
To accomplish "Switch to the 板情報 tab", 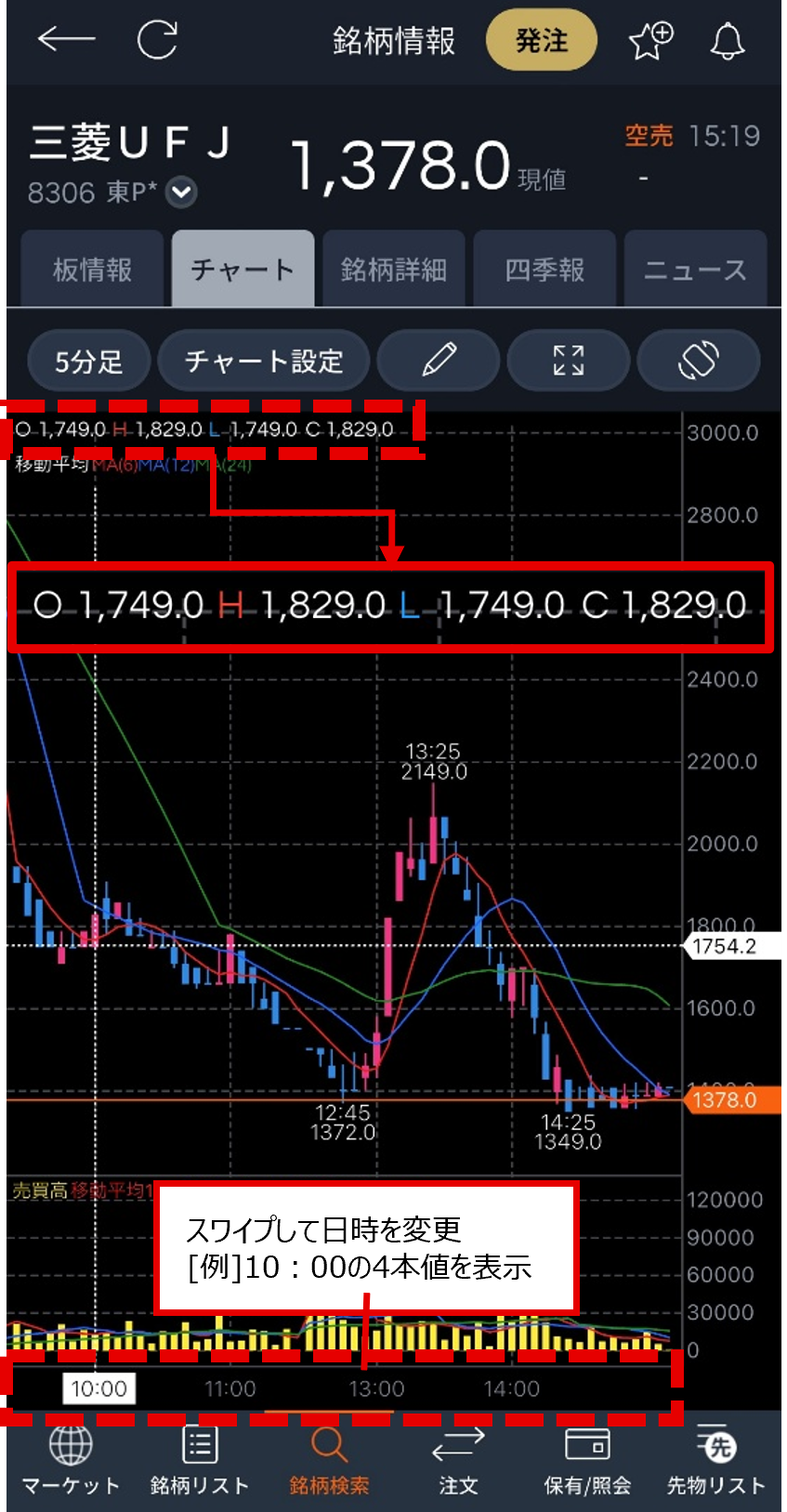I will pos(92,270).
